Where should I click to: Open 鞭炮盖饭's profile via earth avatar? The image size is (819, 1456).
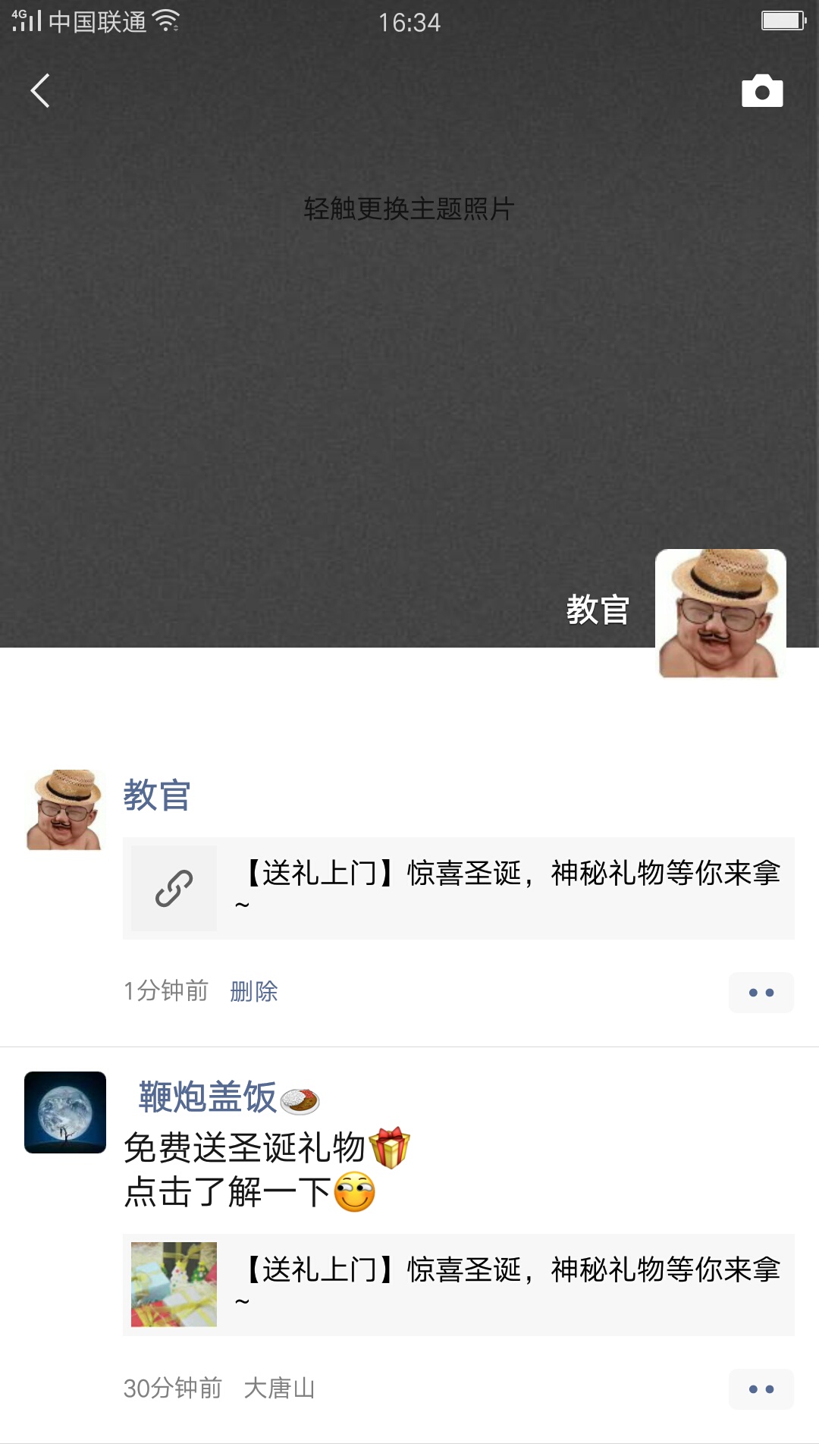[x=65, y=1112]
